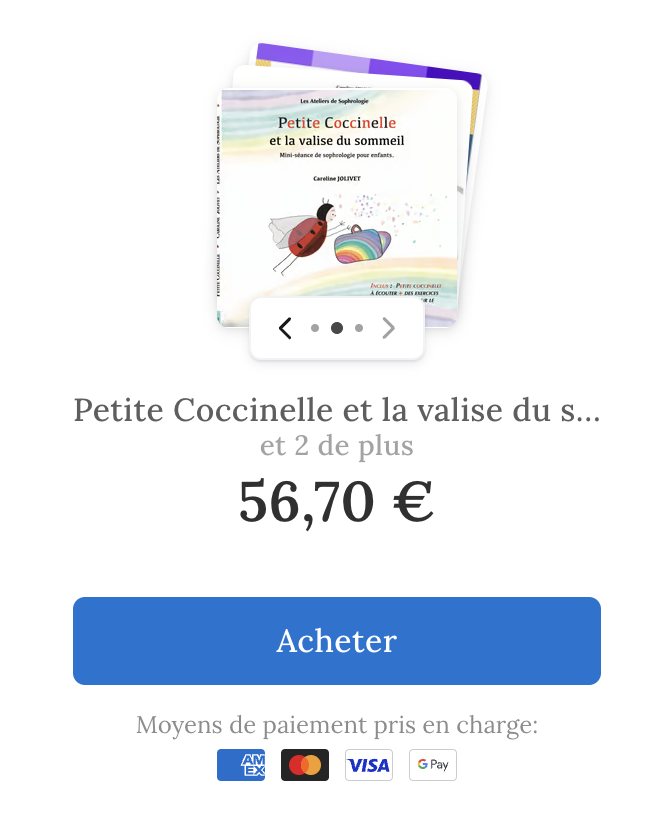Tap the Acheter button
Screen dimensions: 672x838
point(336,641)
